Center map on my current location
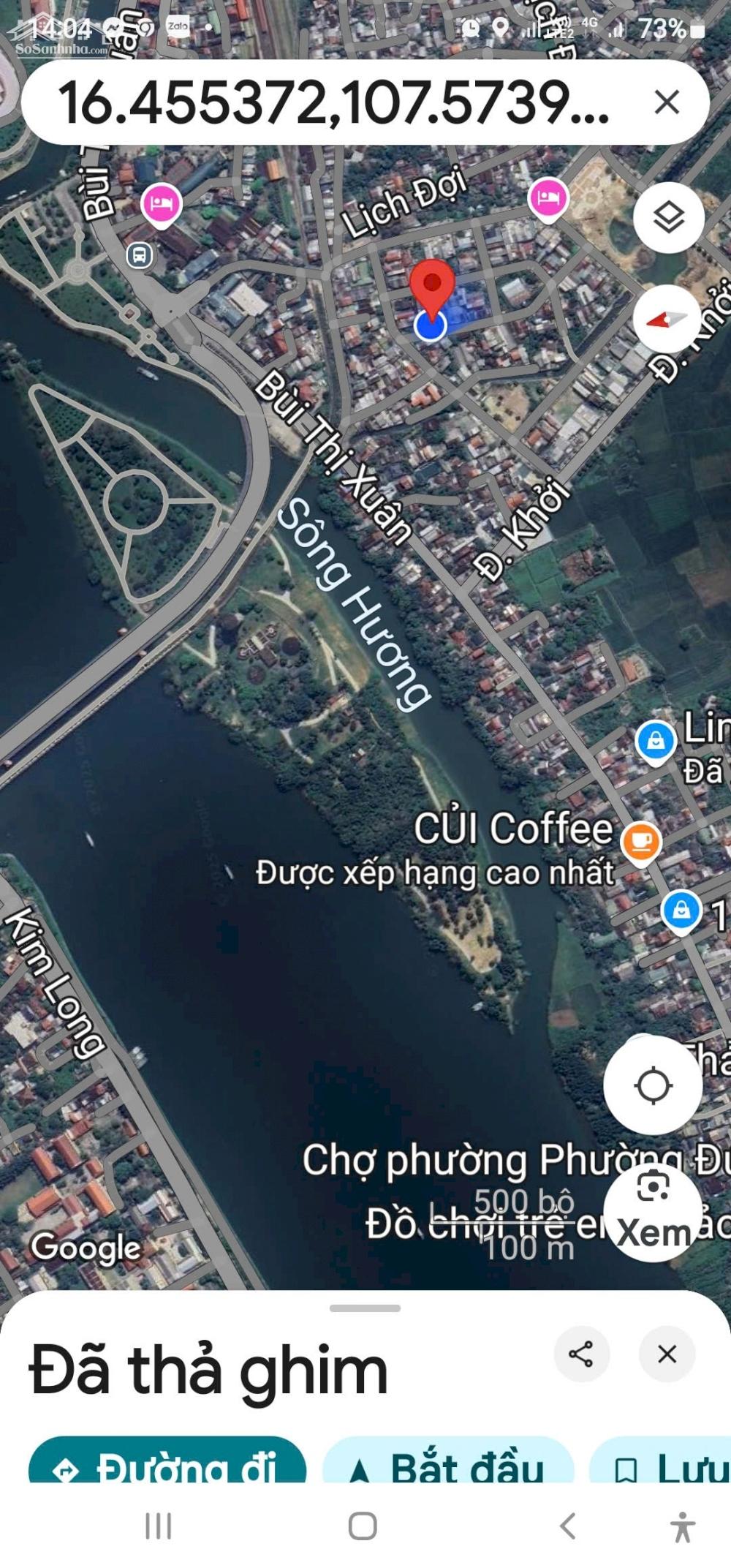The width and height of the screenshot is (731, 1568). pos(653,1085)
